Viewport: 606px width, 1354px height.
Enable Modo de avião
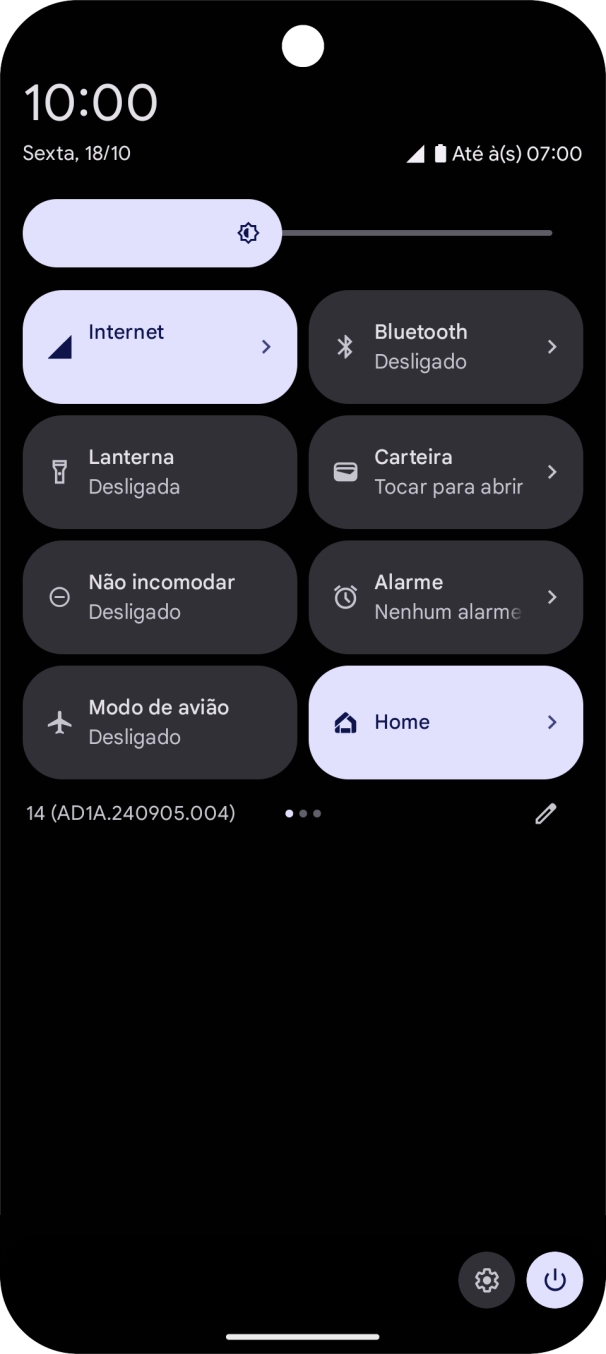click(160, 722)
